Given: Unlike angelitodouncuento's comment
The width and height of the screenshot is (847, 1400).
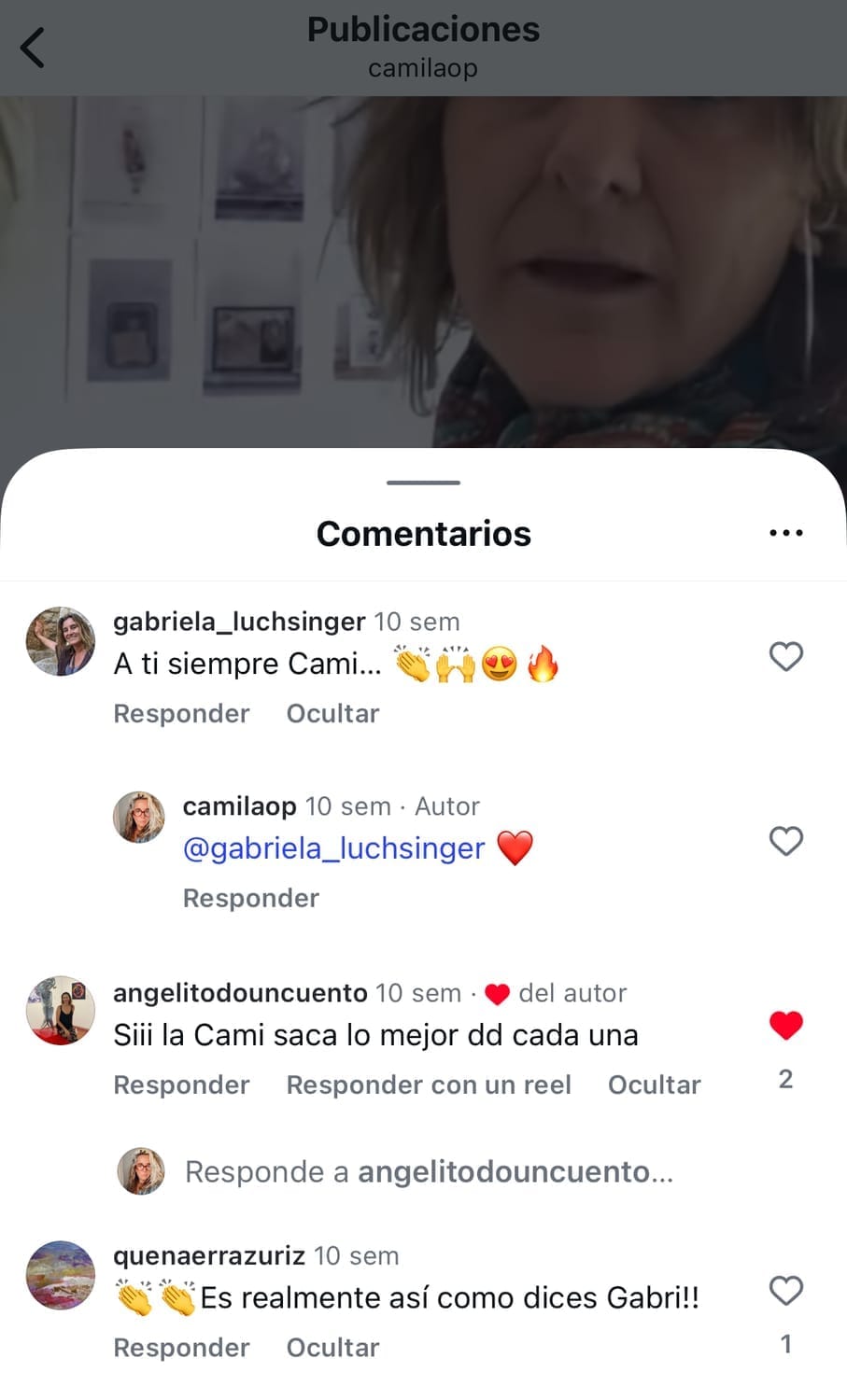Looking at the screenshot, I should [785, 1026].
